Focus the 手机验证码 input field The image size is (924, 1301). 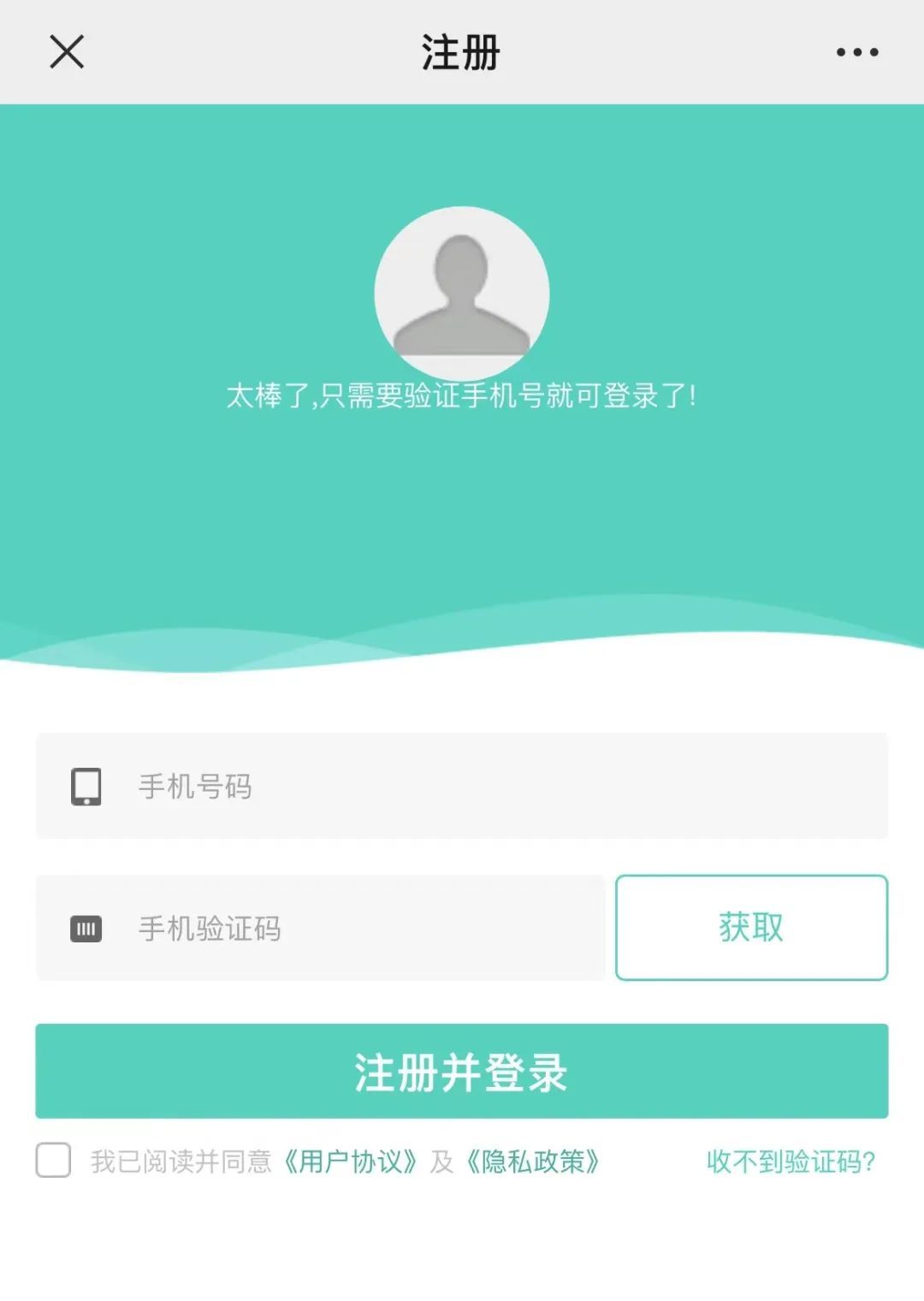tap(359, 928)
